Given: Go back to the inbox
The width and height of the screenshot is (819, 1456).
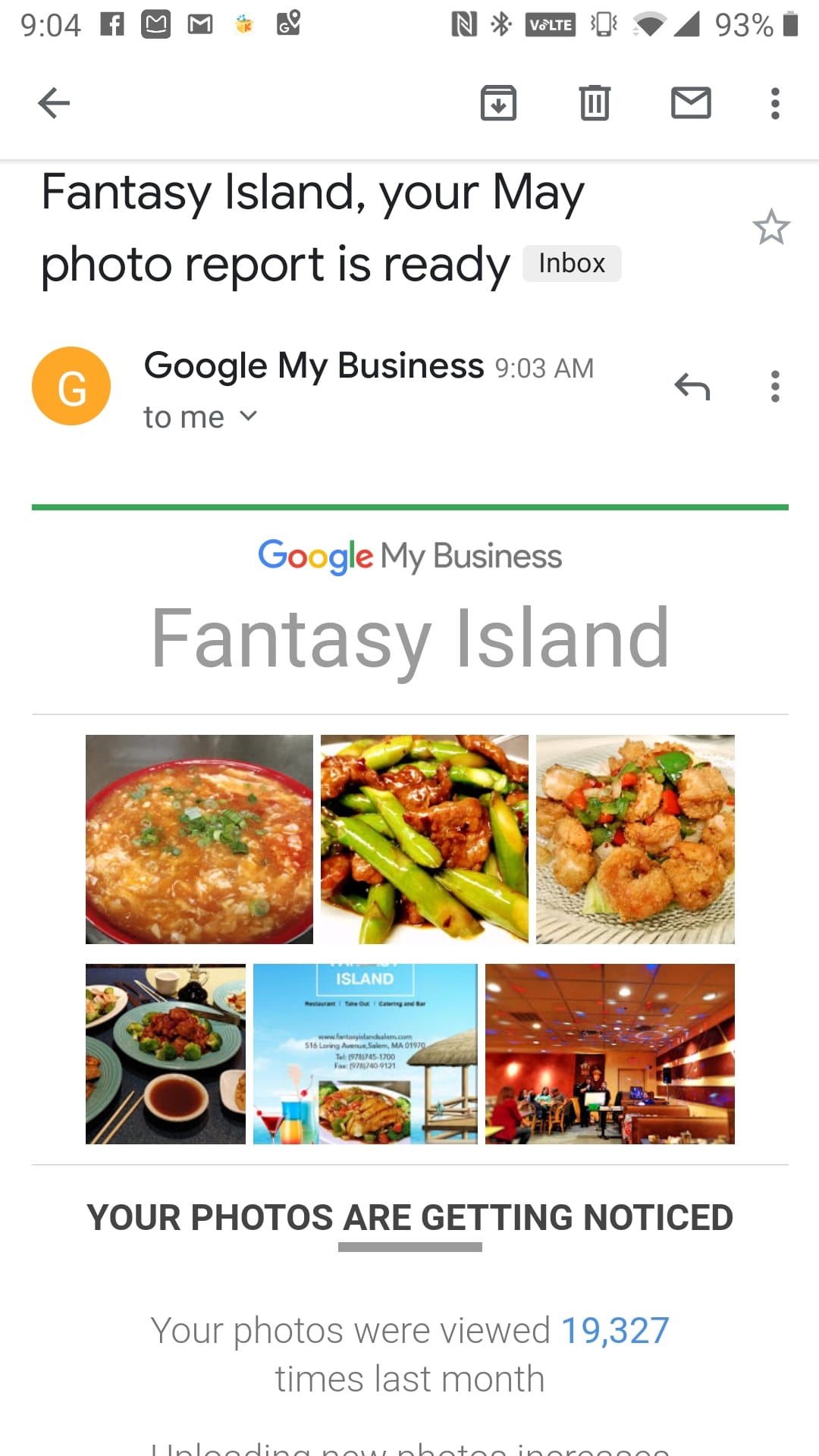Looking at the screenshot, I should [54, 103].
